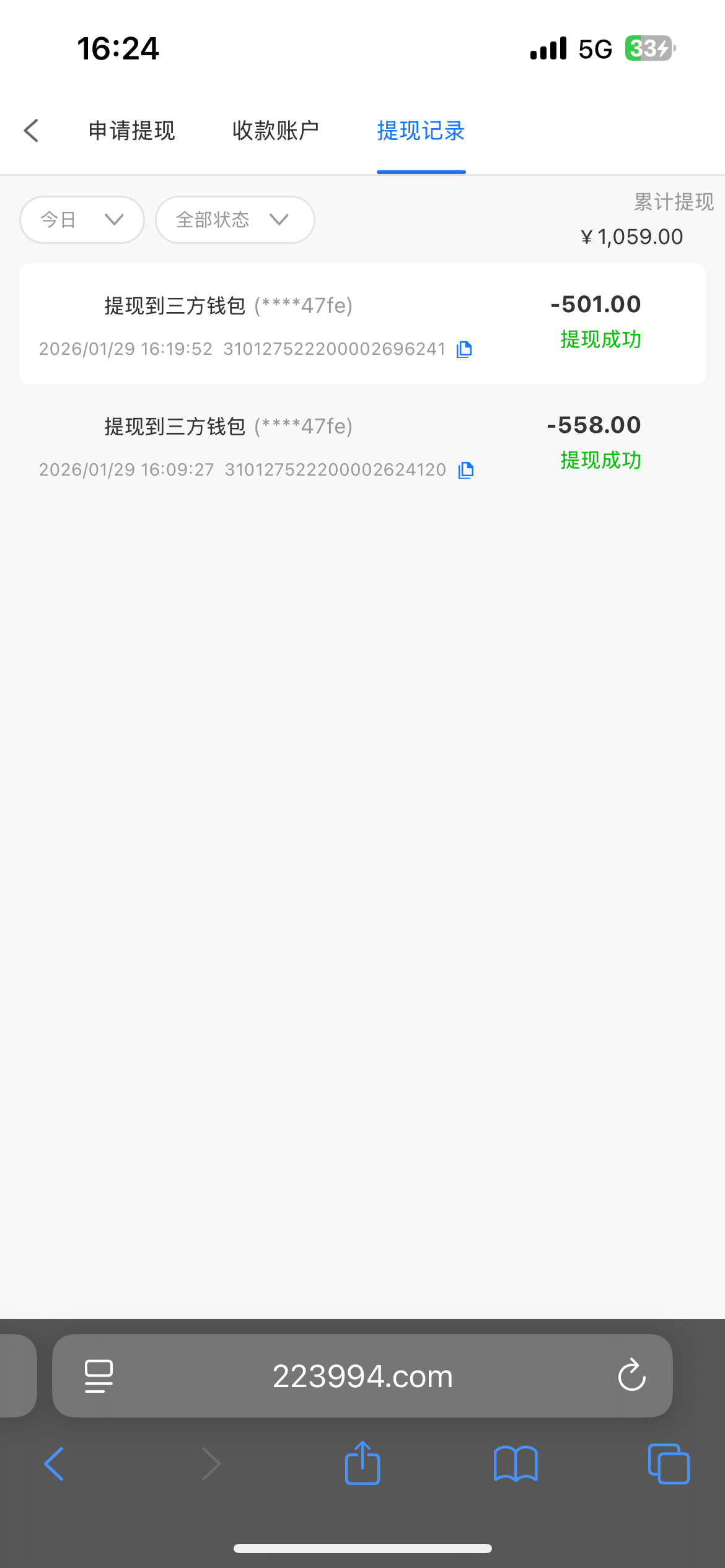This screenshot has width=725, height=1568.
Task: Open Safari bookmarks icon
Action: click(x=515, y=1464)
